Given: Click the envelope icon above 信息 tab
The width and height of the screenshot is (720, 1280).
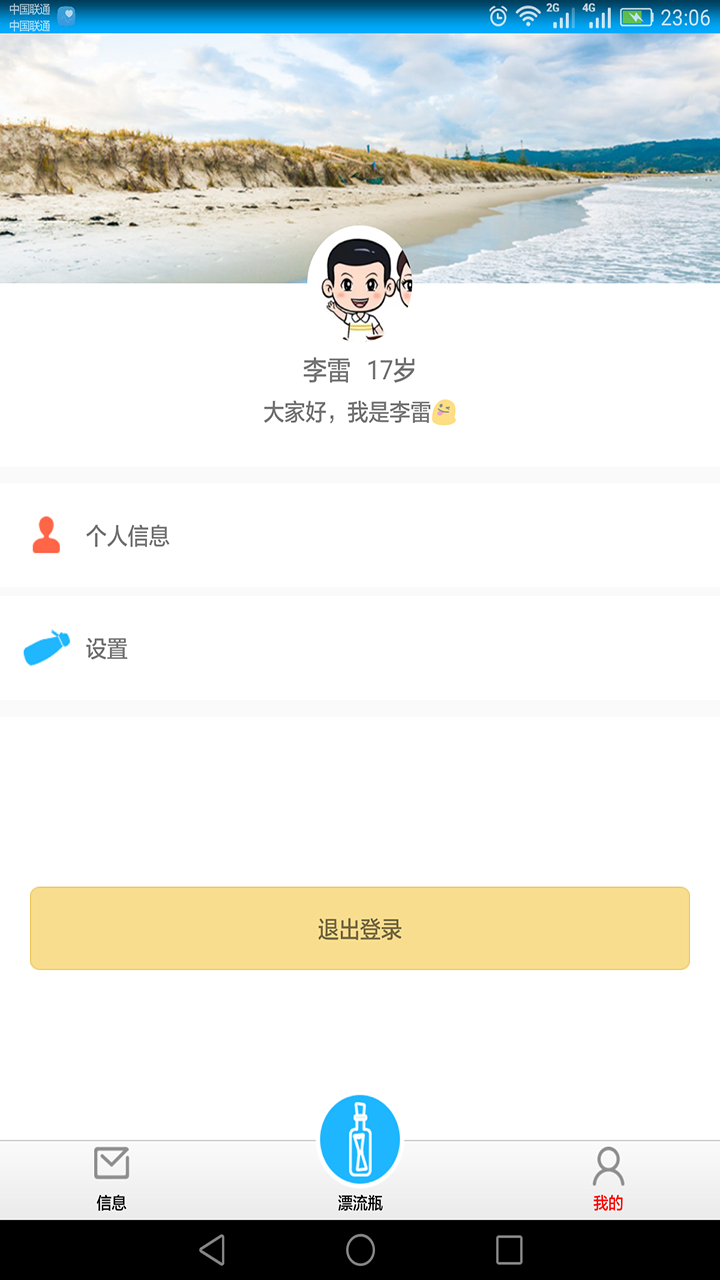Looking at the screenshot, I should [113, 1163].
